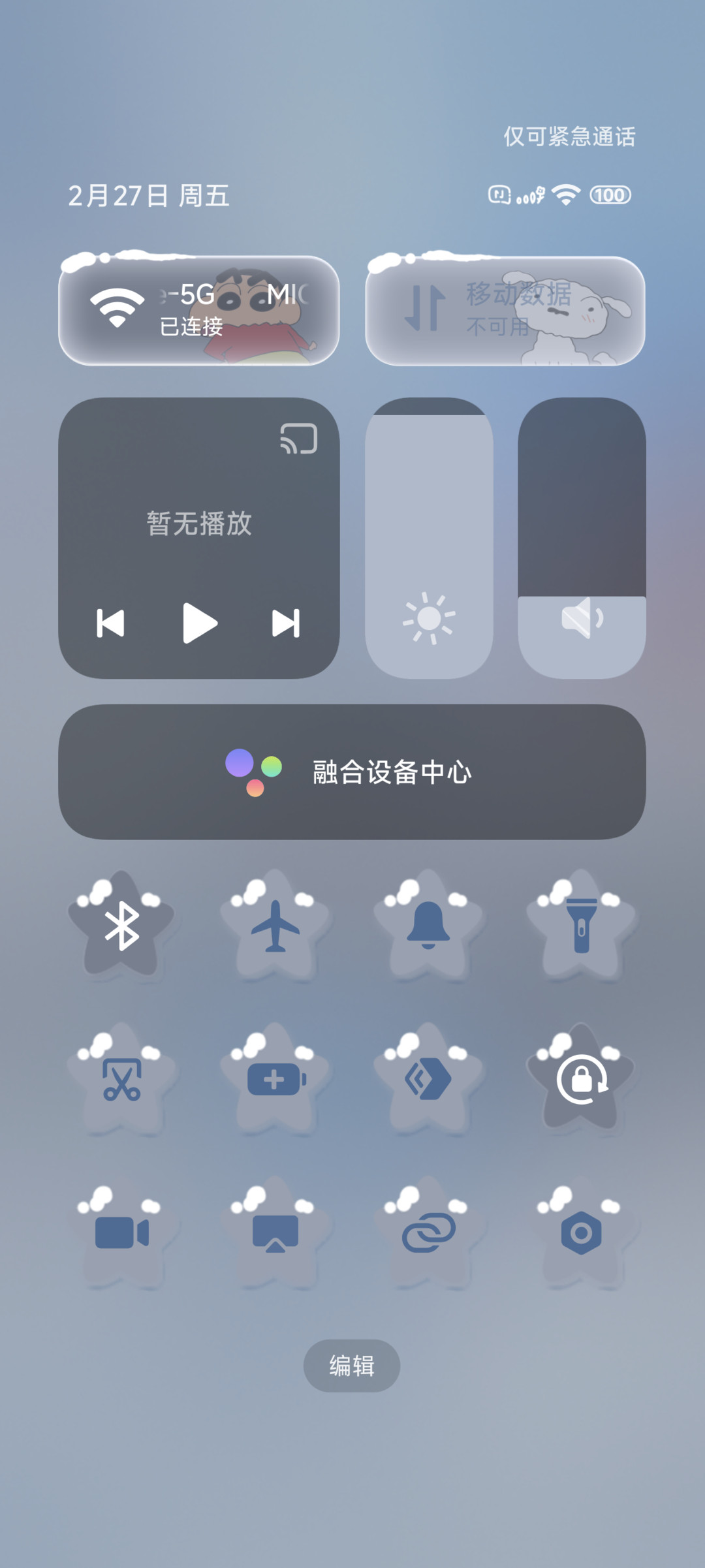Open 融合设备中心
Image resolution: width=705 pixels, height=1568 pixels.
point(352,772)
